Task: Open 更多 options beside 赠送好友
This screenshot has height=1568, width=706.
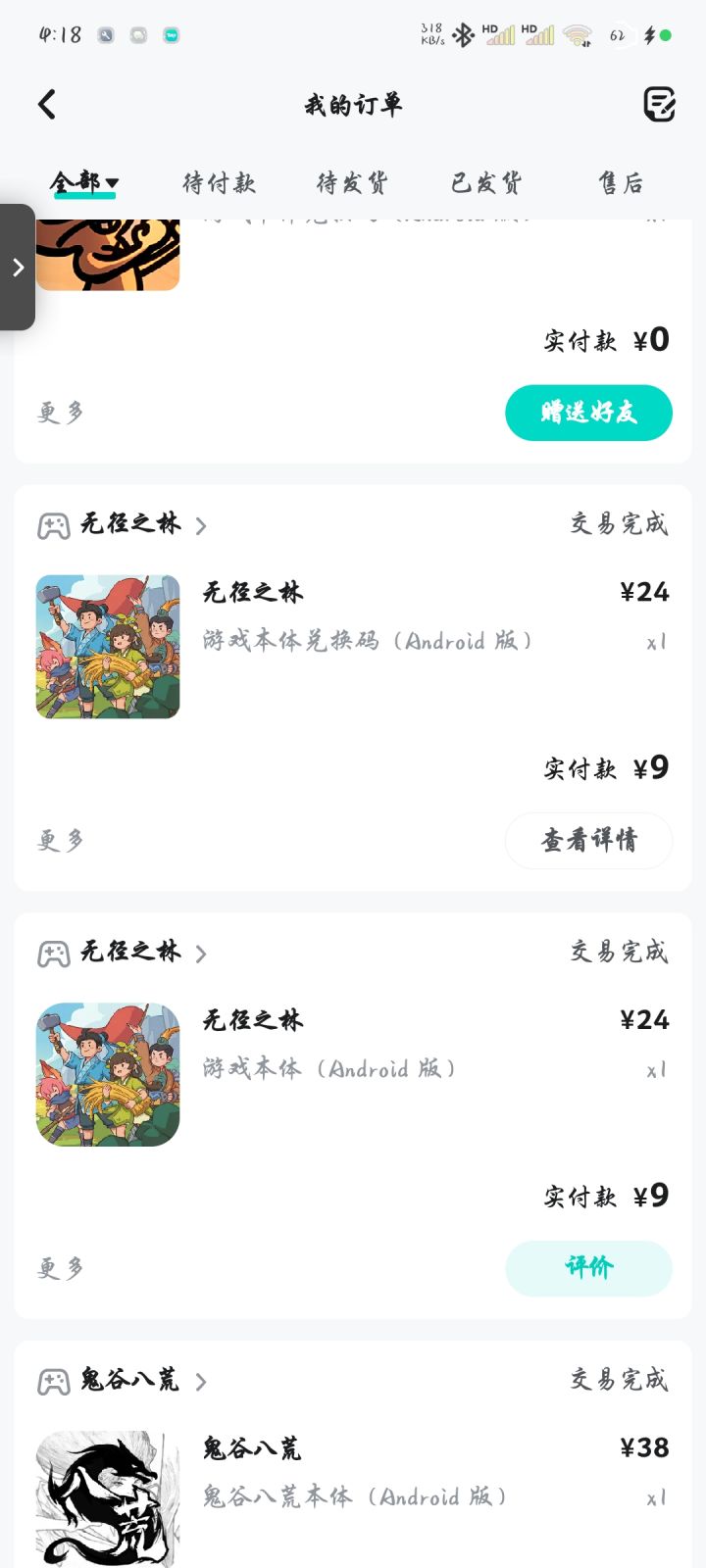Action: [x=61, y=413]
